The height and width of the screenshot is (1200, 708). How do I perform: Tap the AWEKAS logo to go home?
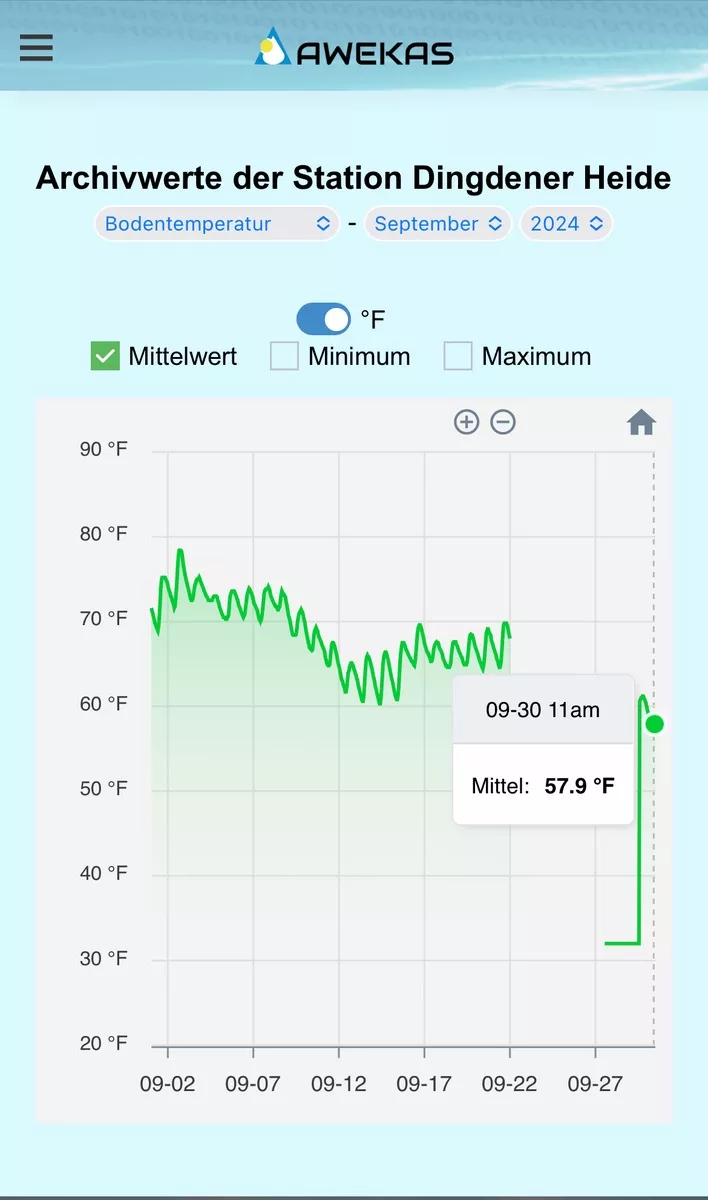point(354,47)
